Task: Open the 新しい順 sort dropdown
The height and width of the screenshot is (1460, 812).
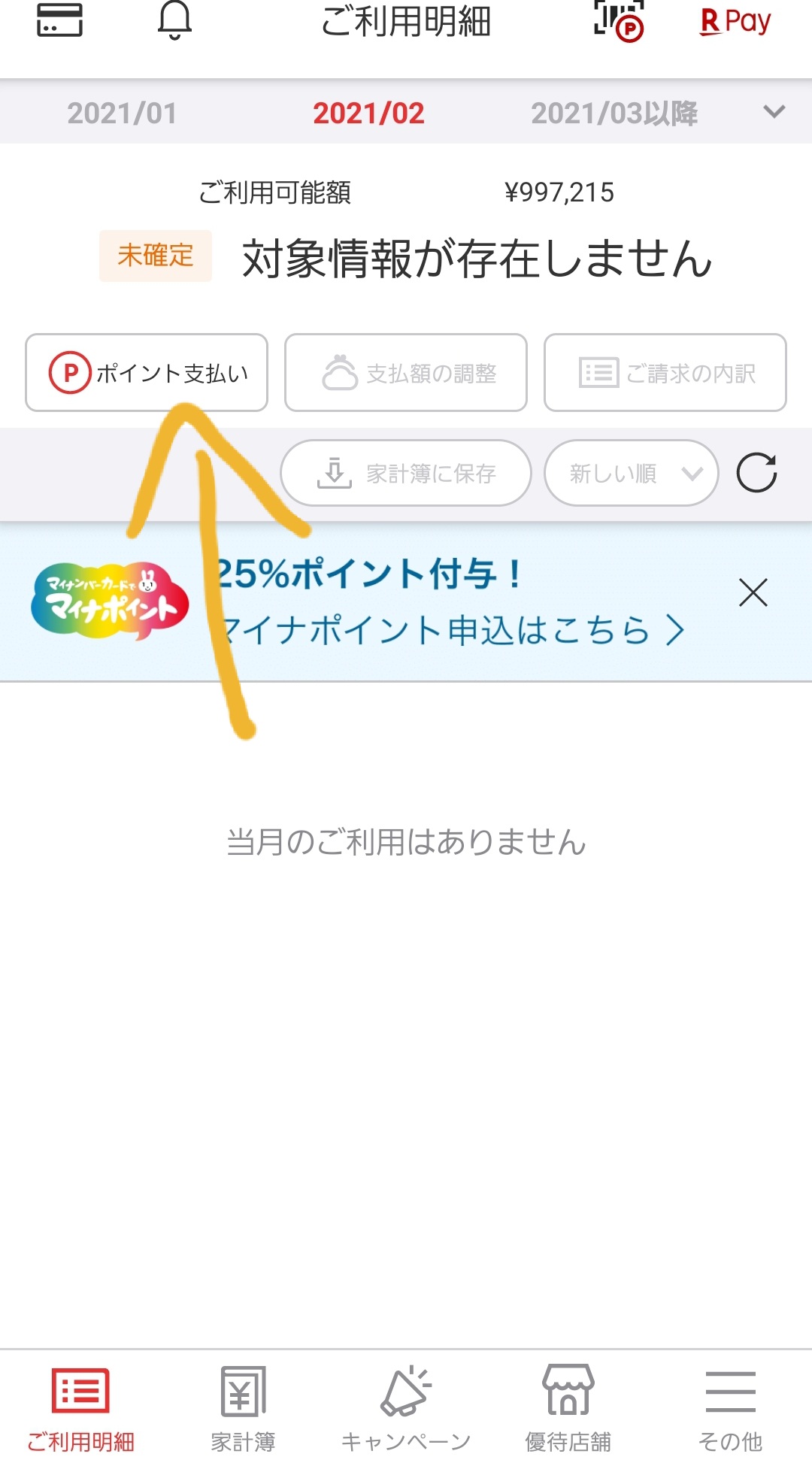Action: [632, 473]
